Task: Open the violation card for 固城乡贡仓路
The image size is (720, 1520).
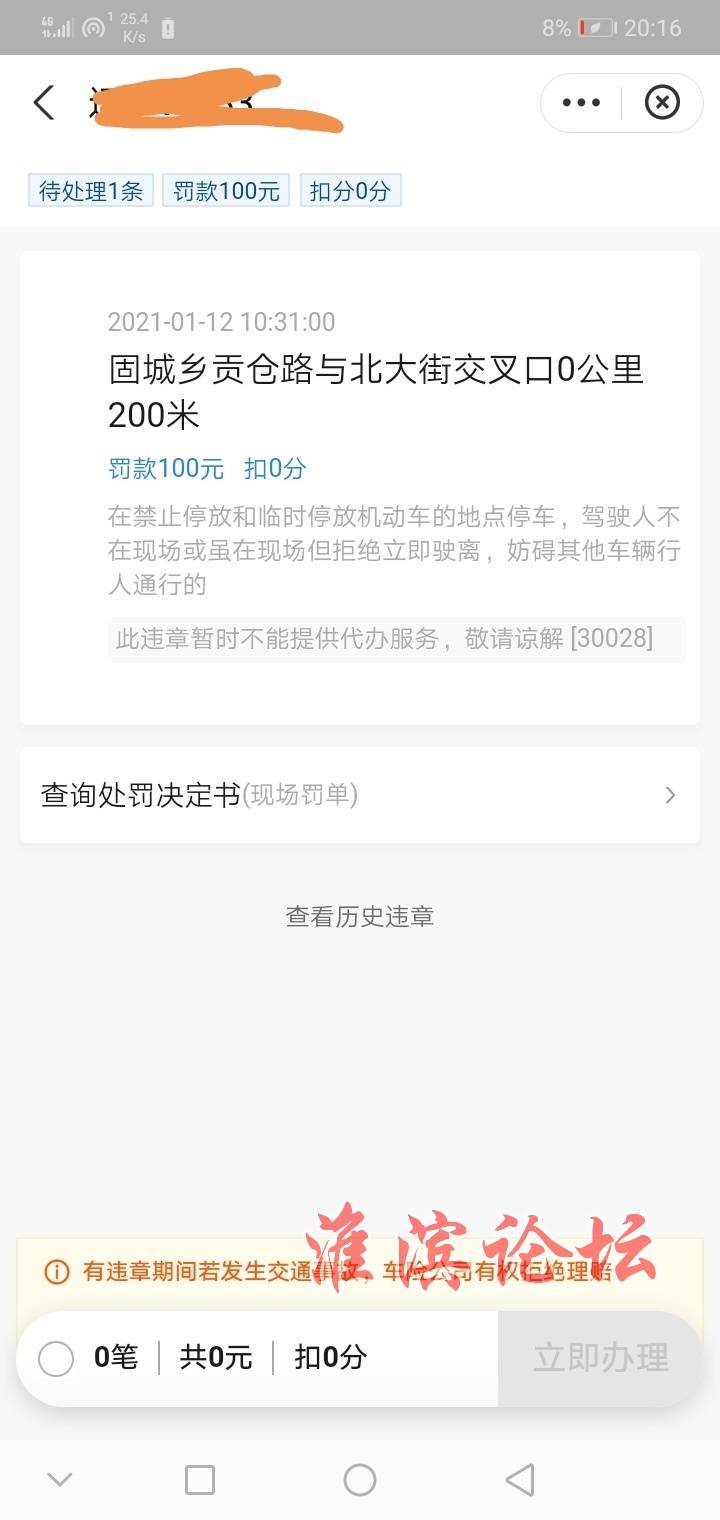Action: [x=360, y=488]
